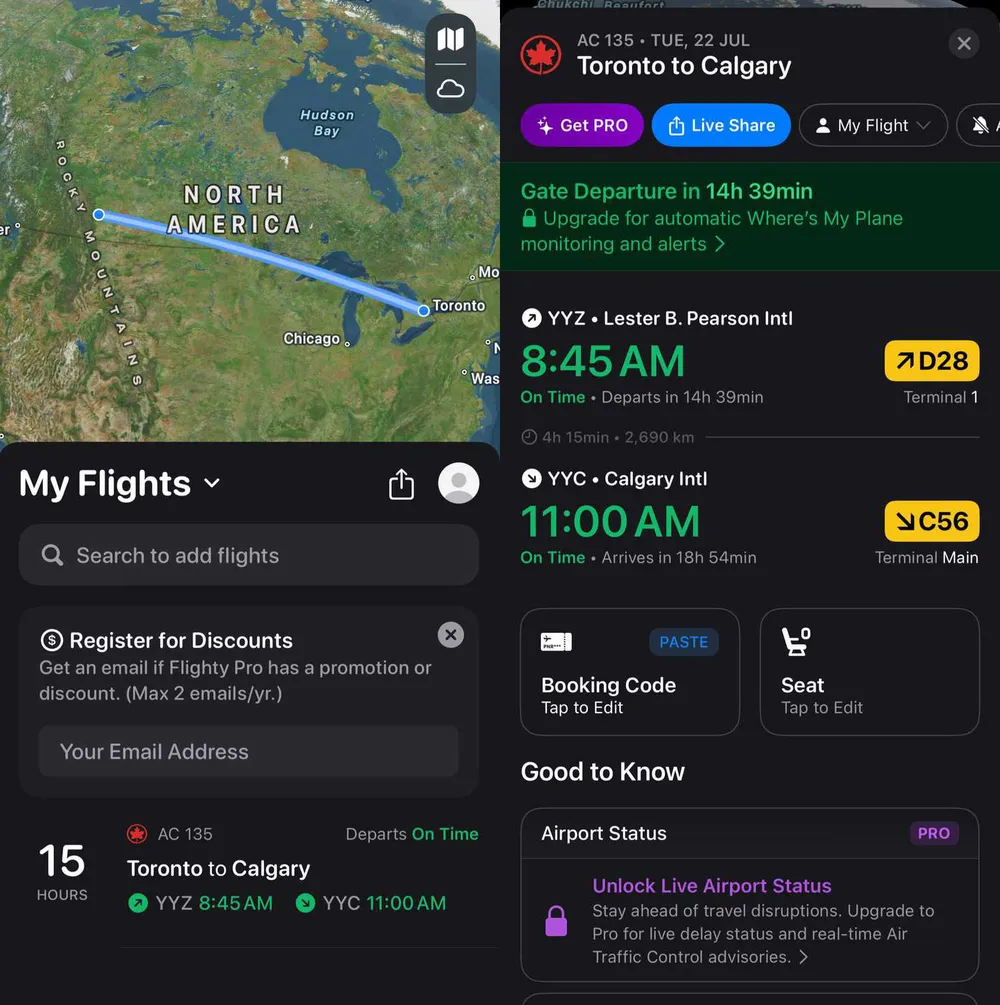Unlock Live Airport Status

point(711,886)
